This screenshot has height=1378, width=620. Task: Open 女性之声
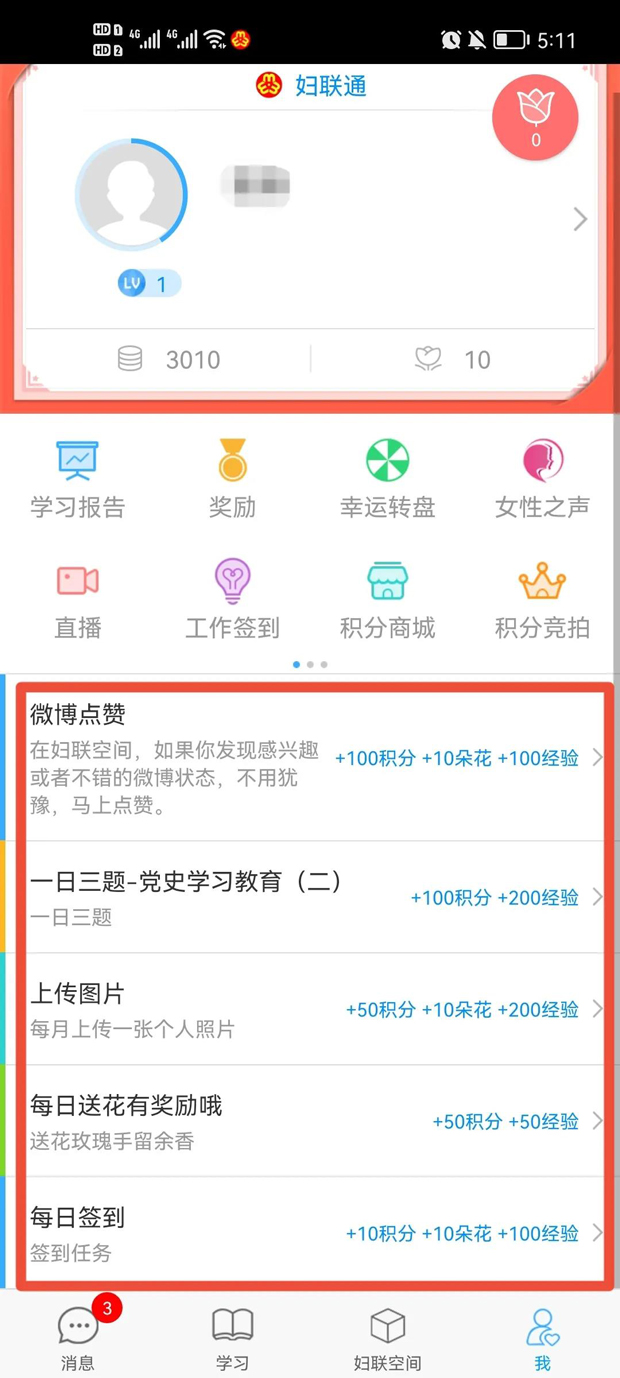542,480
